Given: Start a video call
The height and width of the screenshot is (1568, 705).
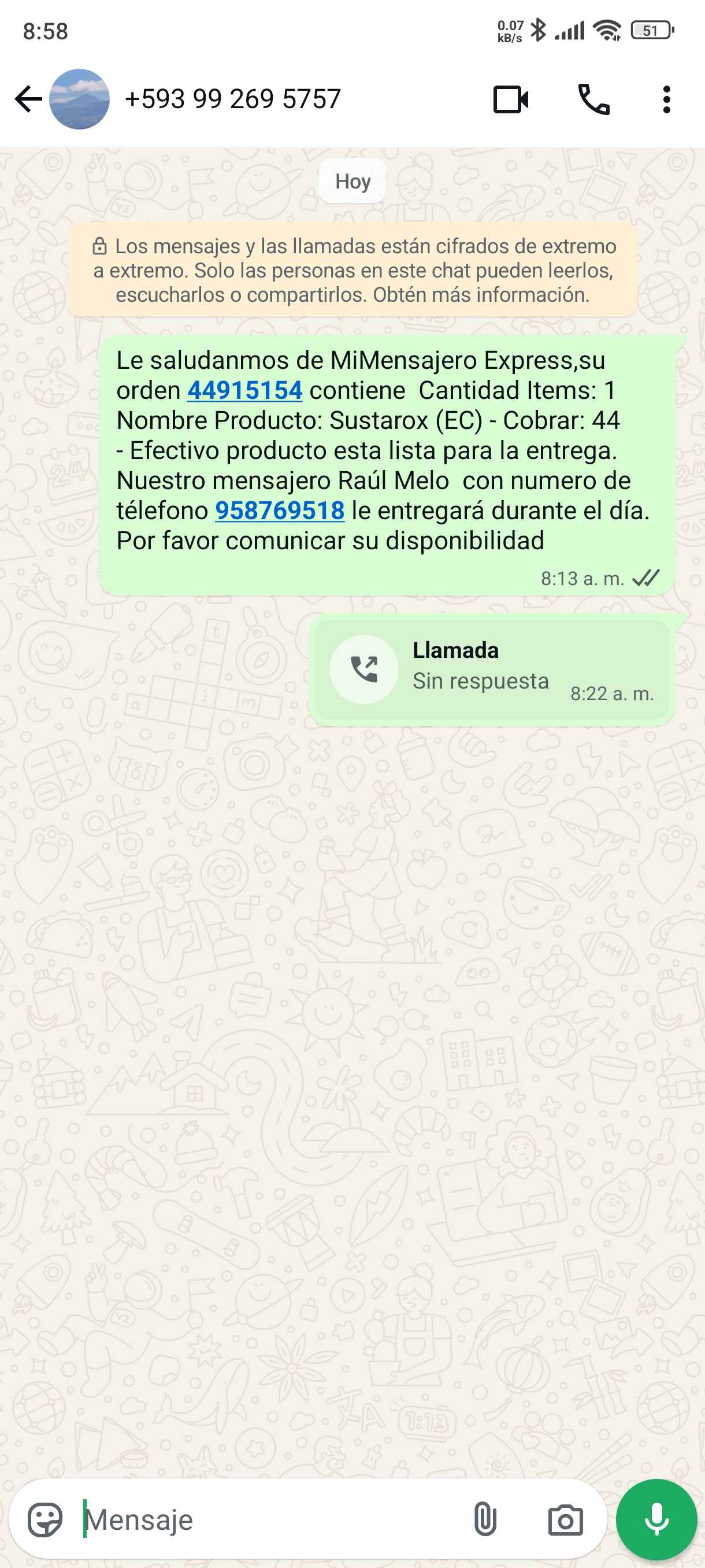Looking at the screenshot, I should click(x=510, y=100).
